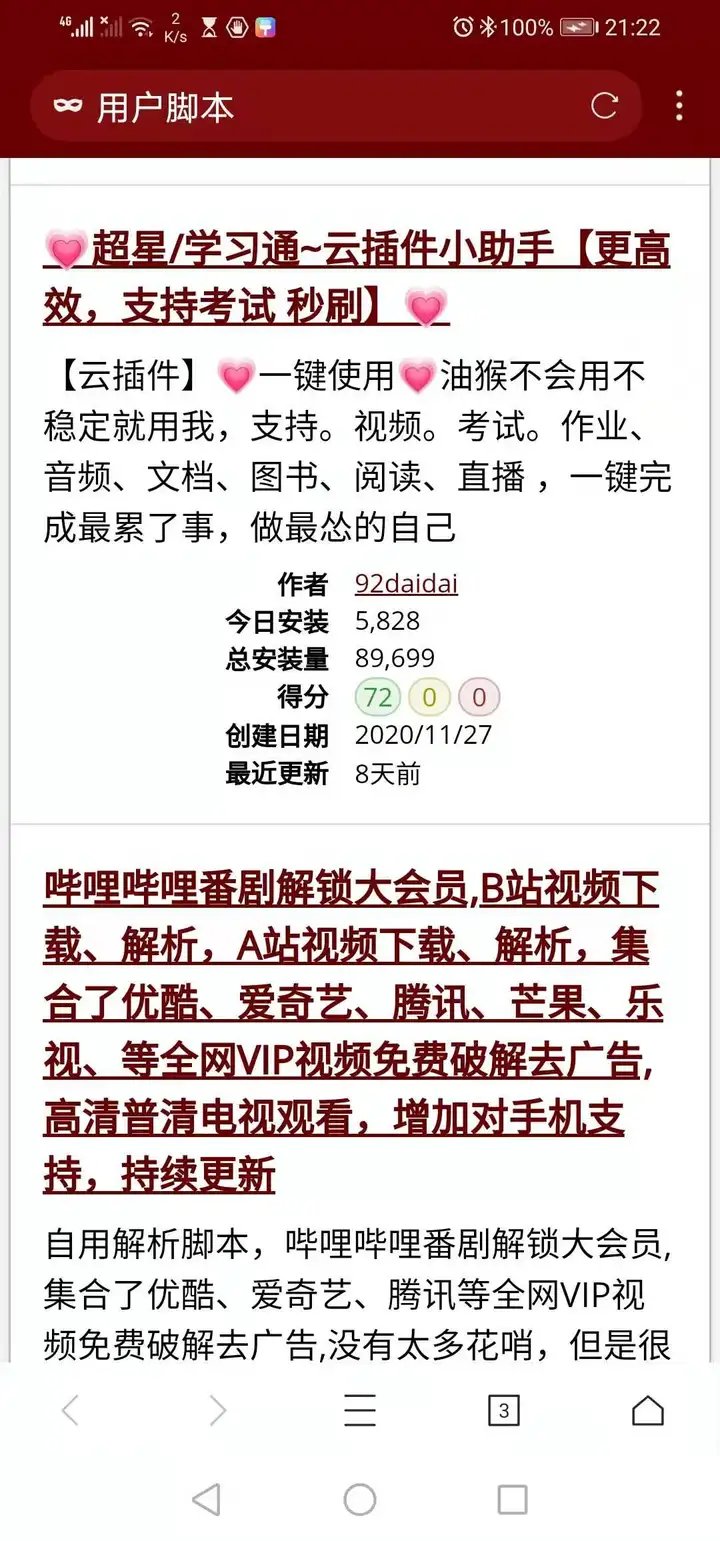The height and width of the screenshot is (1541, 720).
Task: Open the browser hamburger menu
Action: (x=360, y=1411)
